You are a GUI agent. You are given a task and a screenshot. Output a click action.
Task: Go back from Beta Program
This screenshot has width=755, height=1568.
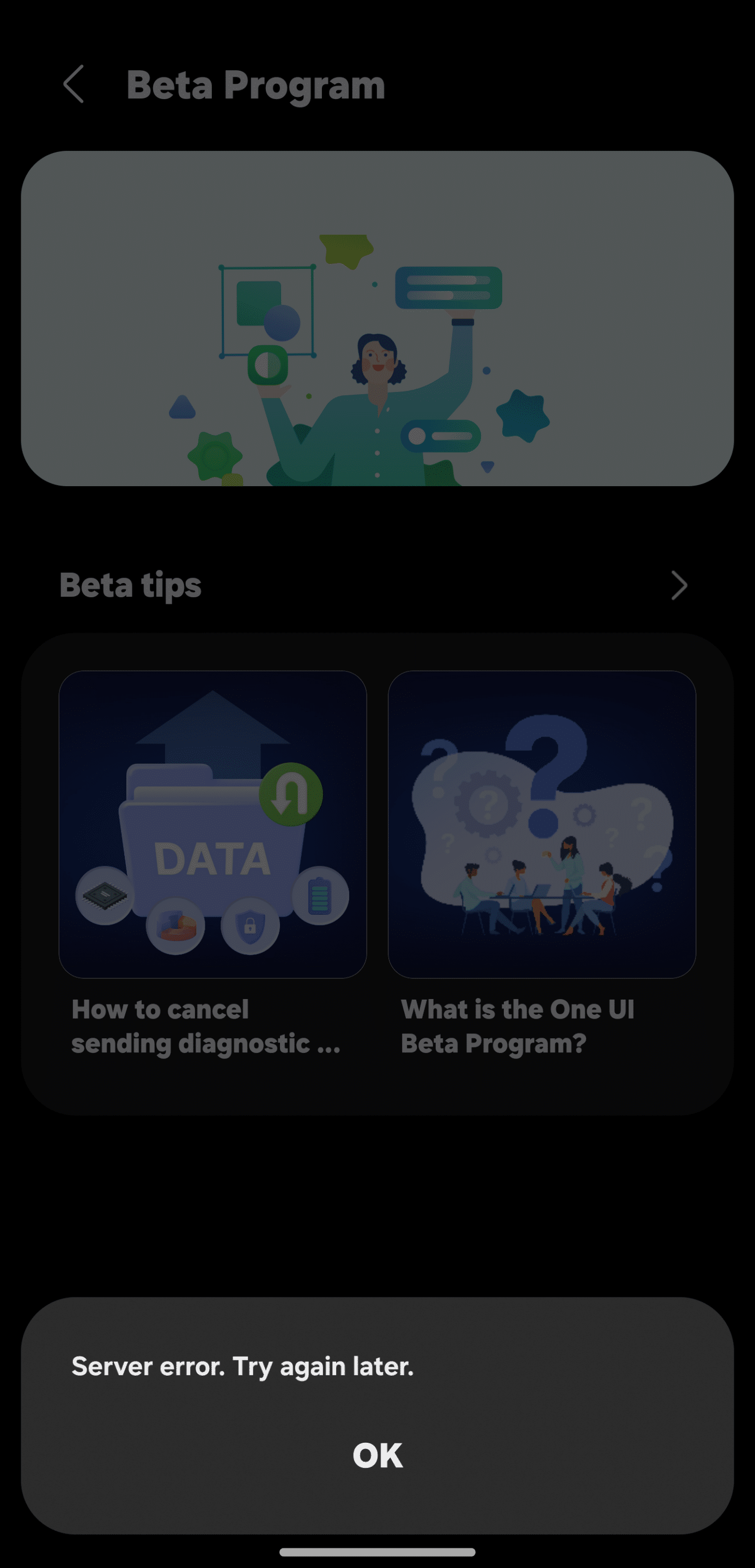pos(74,84)
